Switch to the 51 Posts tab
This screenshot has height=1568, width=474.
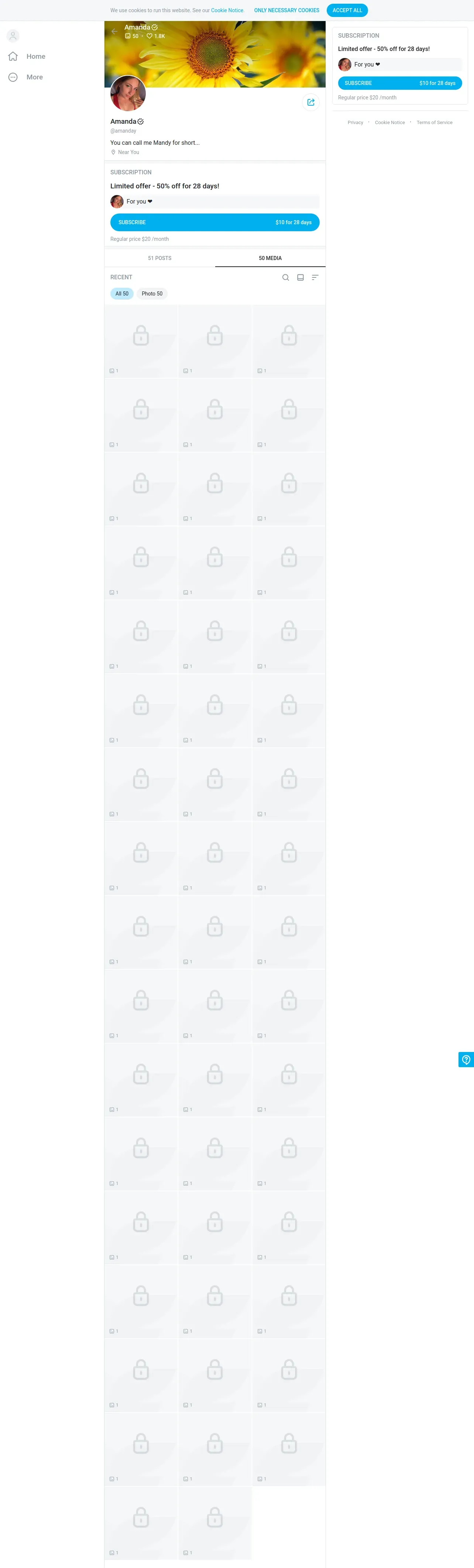(x=160, y=258)
